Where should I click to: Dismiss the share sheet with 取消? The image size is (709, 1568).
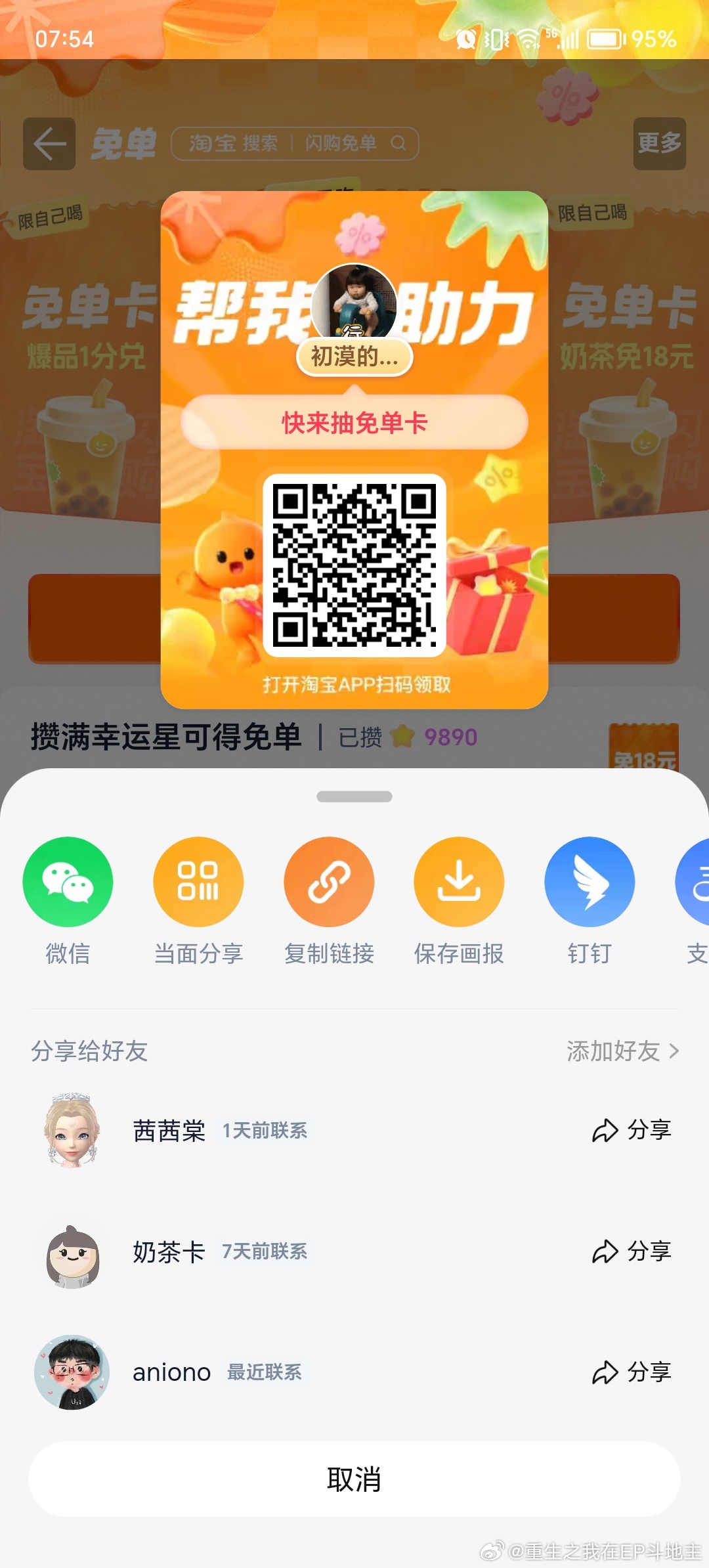point(354,1479)
